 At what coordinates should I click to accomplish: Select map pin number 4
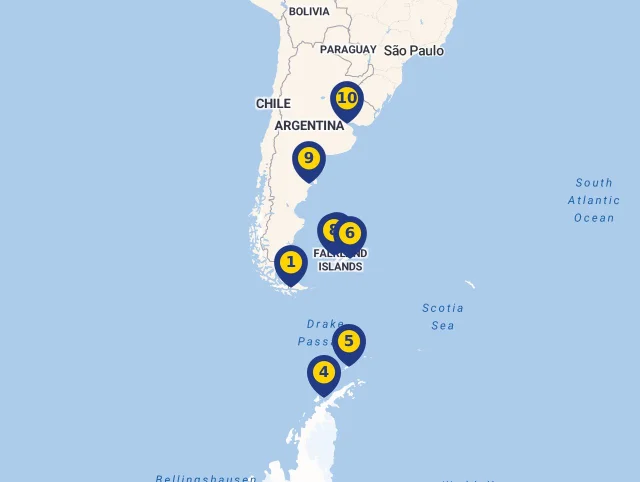(x=323, y=373)
